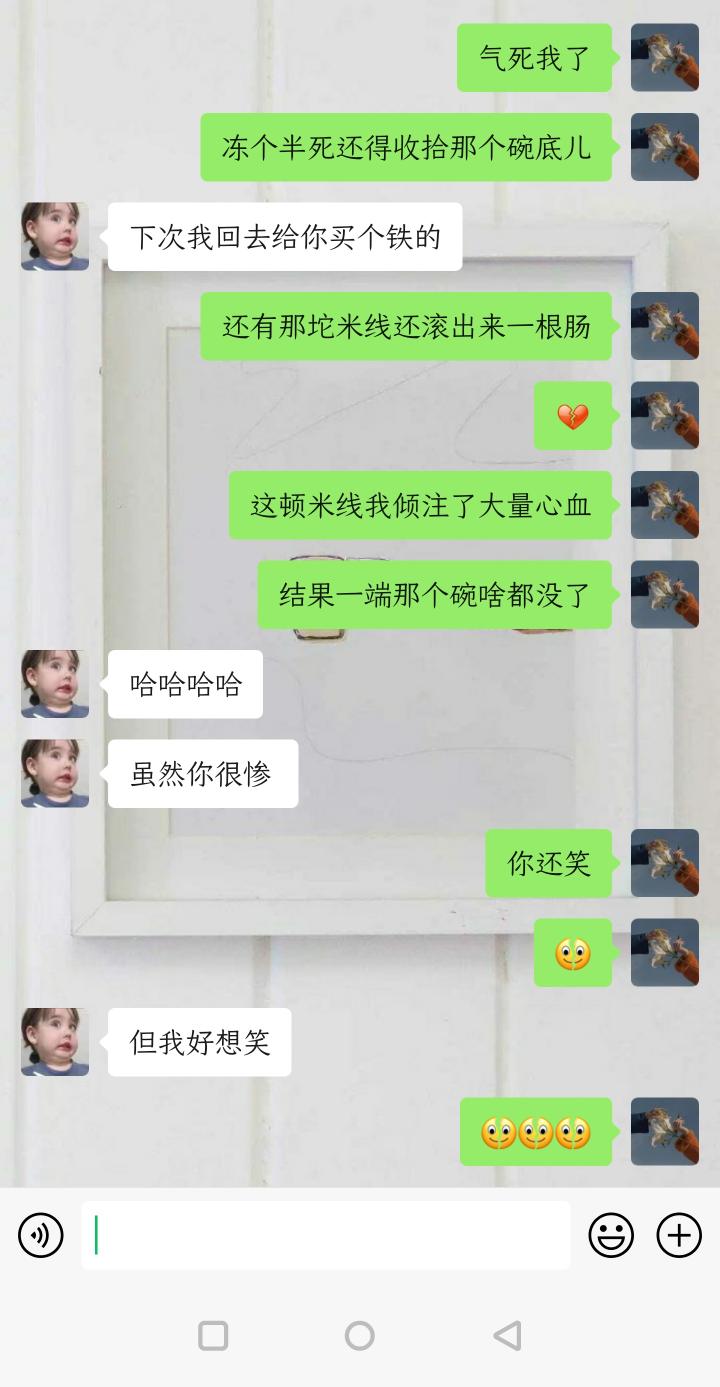The height and width of the screenshot is (1387, 720).
Task: Focus the message text field
Action: 326,1236
